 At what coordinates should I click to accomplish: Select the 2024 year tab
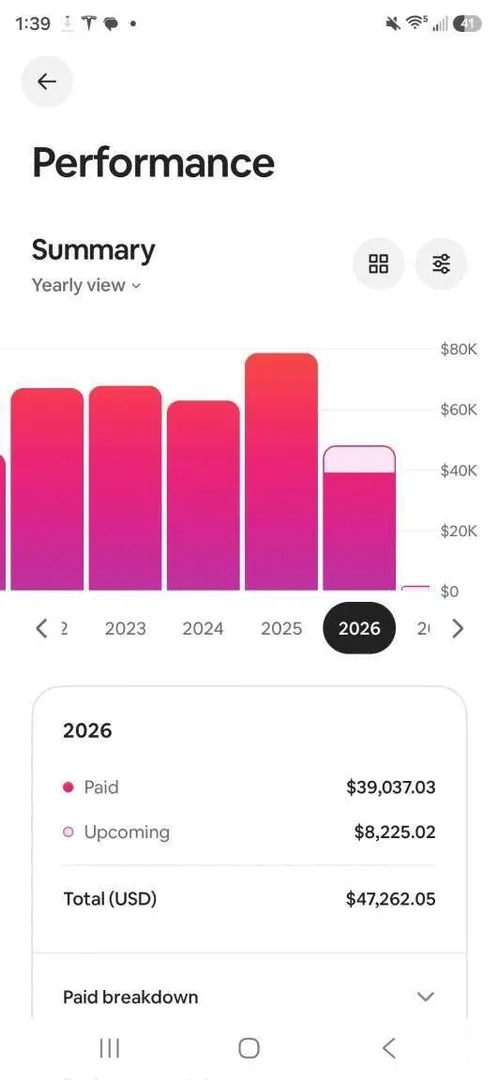(203, 628)
